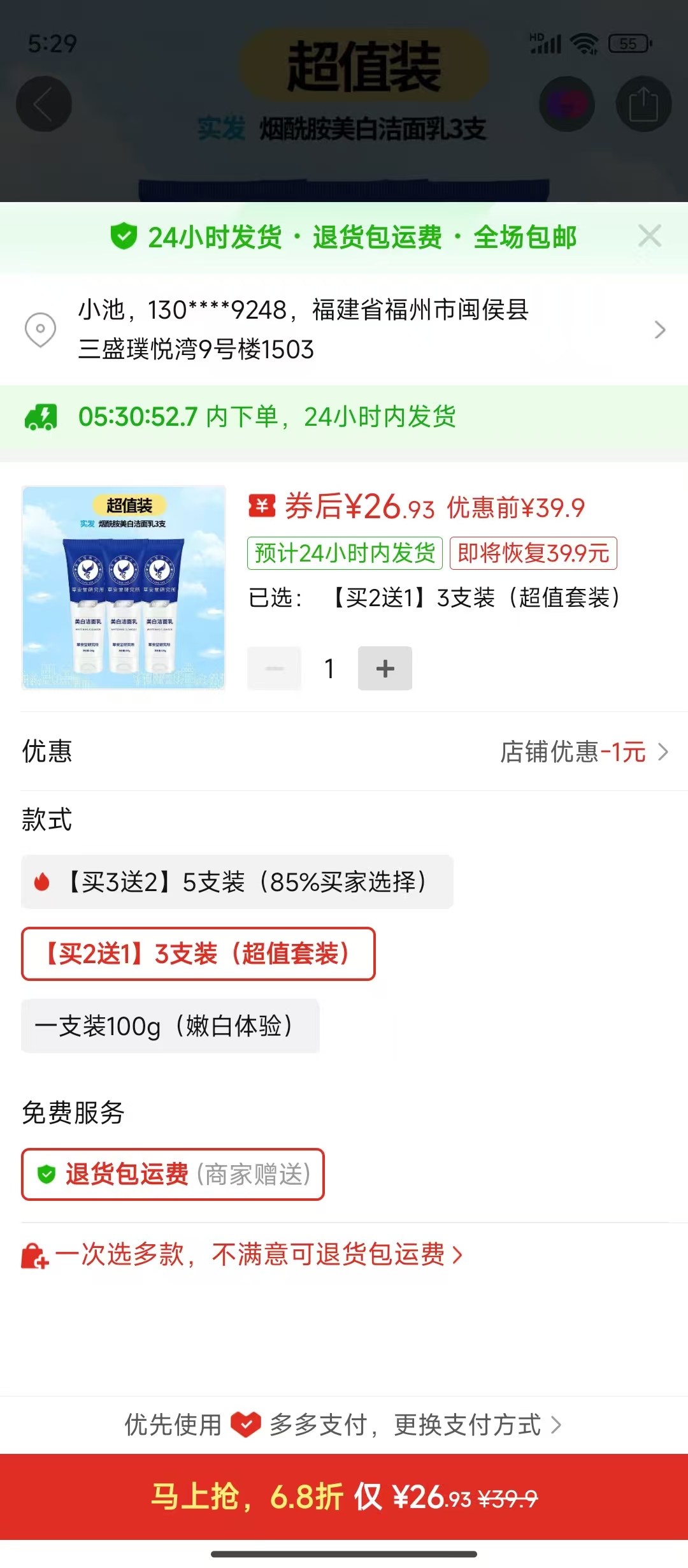Tap 马上抢 to buy for ¥26.93
This screenshot has height=1568, width=688.
pyautogui.click(x=344, y=1497)
